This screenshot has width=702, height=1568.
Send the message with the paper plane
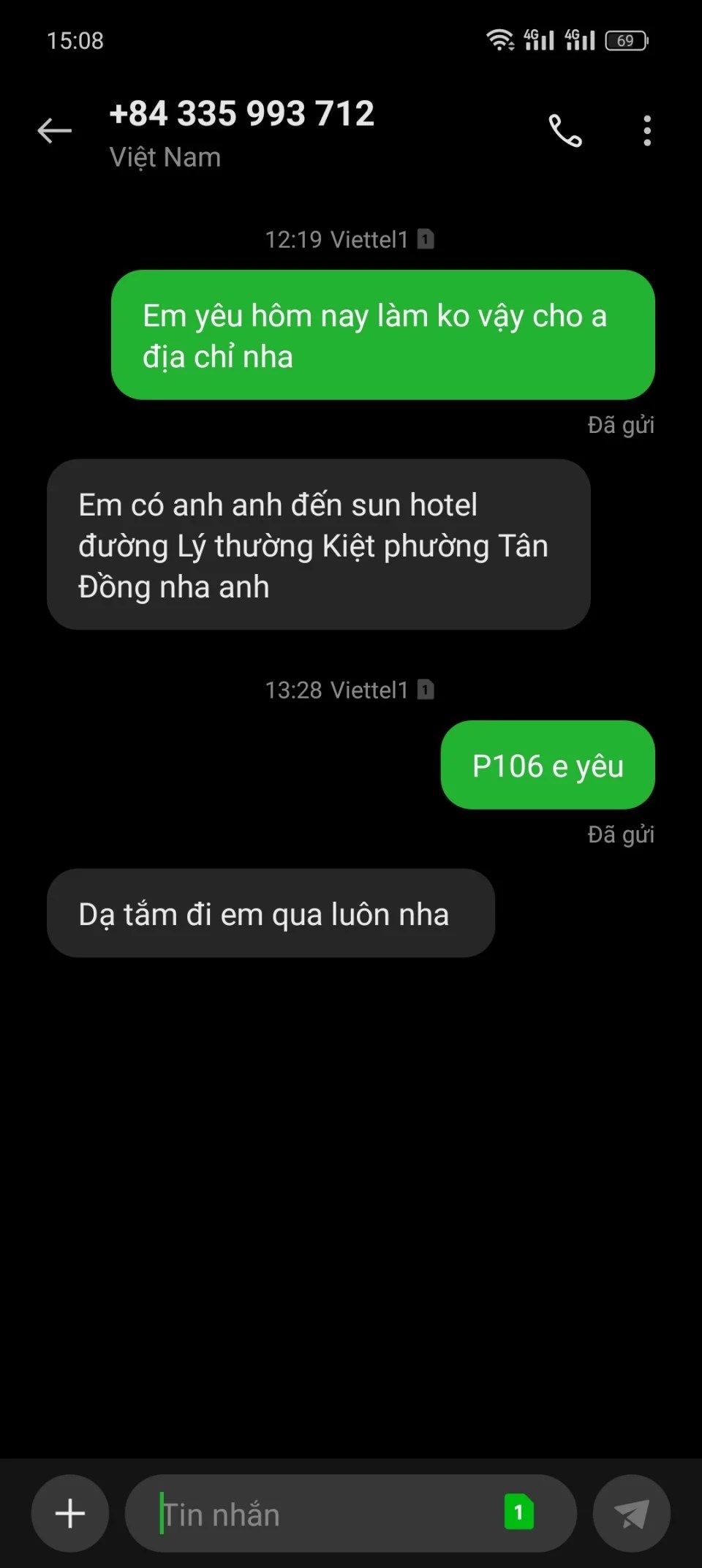(631, 1513)
